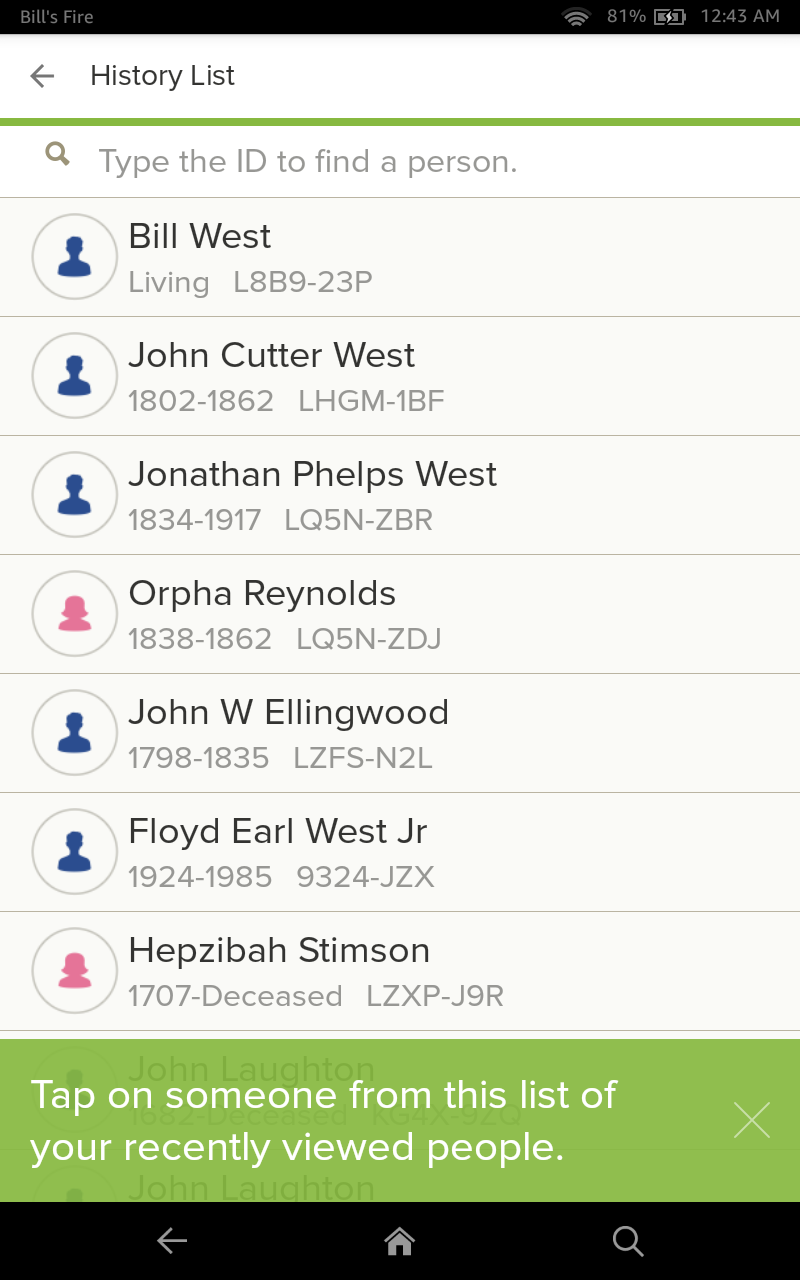Tap John Cutter West's person icon

(x=74, y=375)
